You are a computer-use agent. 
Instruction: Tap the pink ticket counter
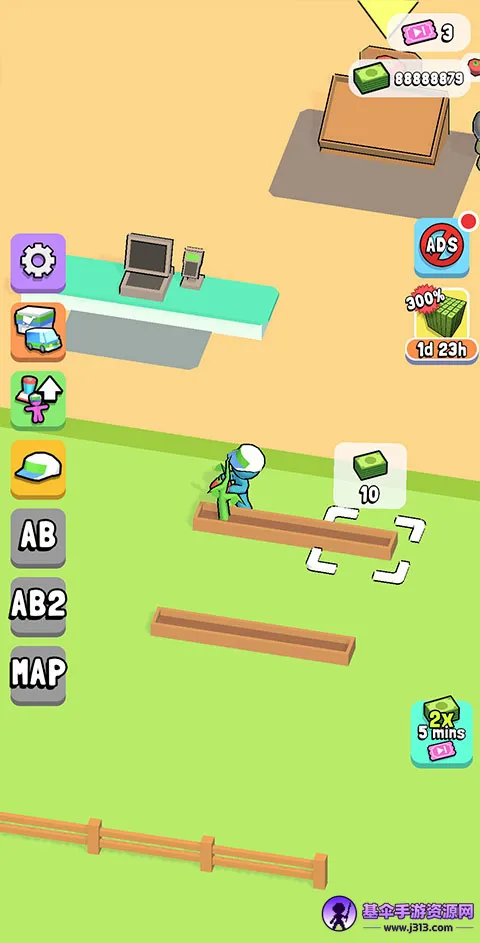[428, 32]
